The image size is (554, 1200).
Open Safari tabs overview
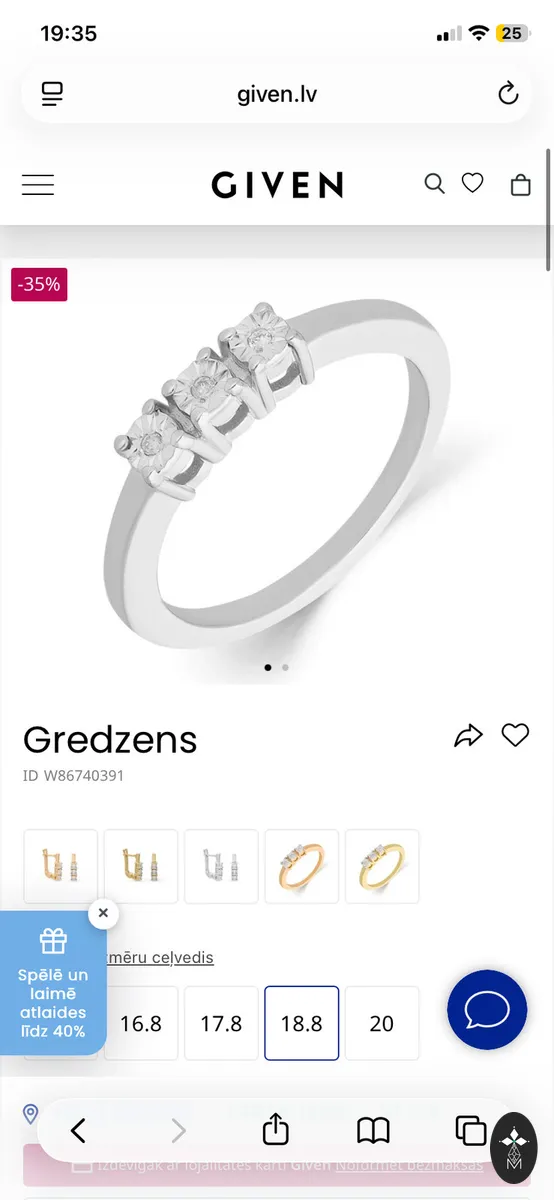pos(470,1130)
